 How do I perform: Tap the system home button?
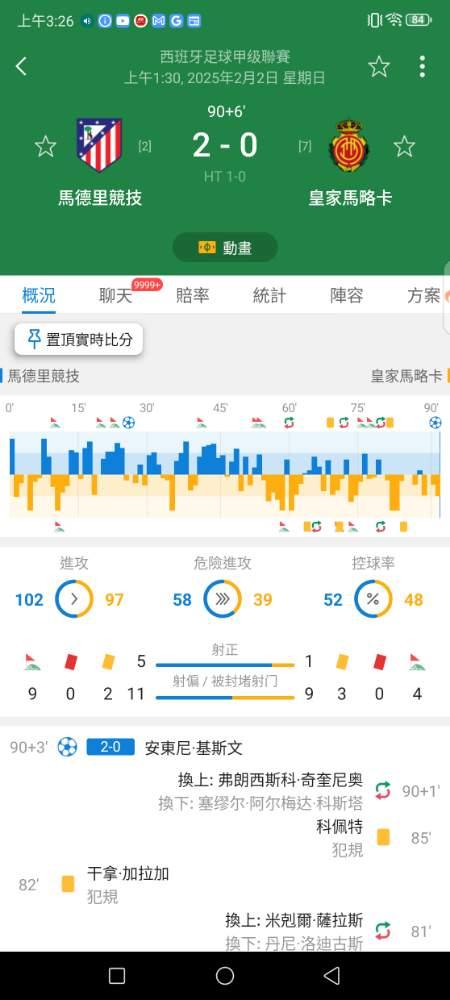(x=225, y=976)
